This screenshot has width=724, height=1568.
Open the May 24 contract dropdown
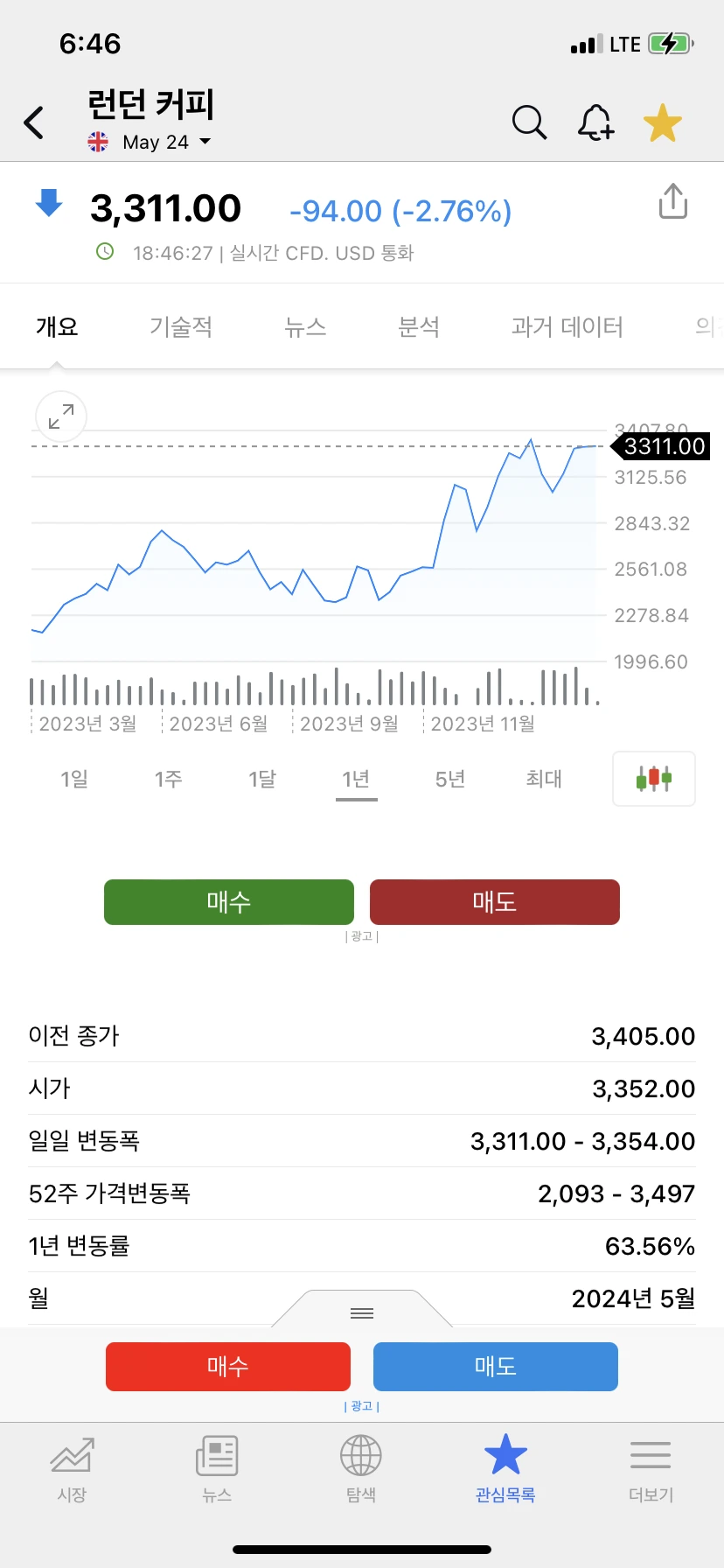[x=166, y=142]
